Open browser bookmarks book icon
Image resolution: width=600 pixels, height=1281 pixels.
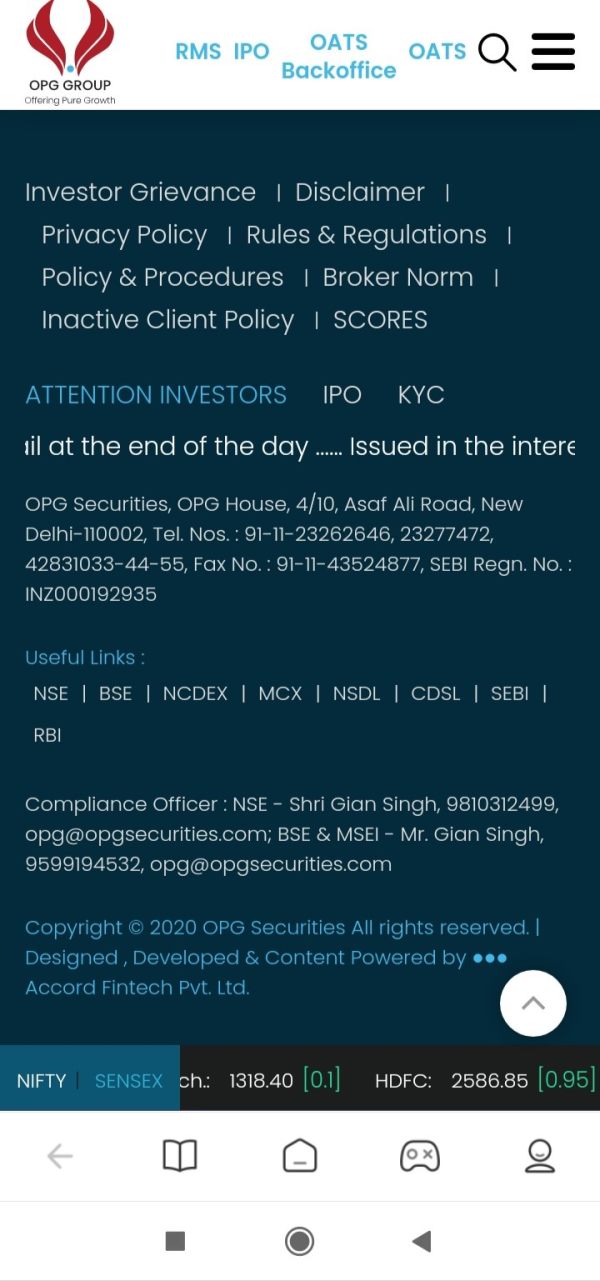(180, 1156)
